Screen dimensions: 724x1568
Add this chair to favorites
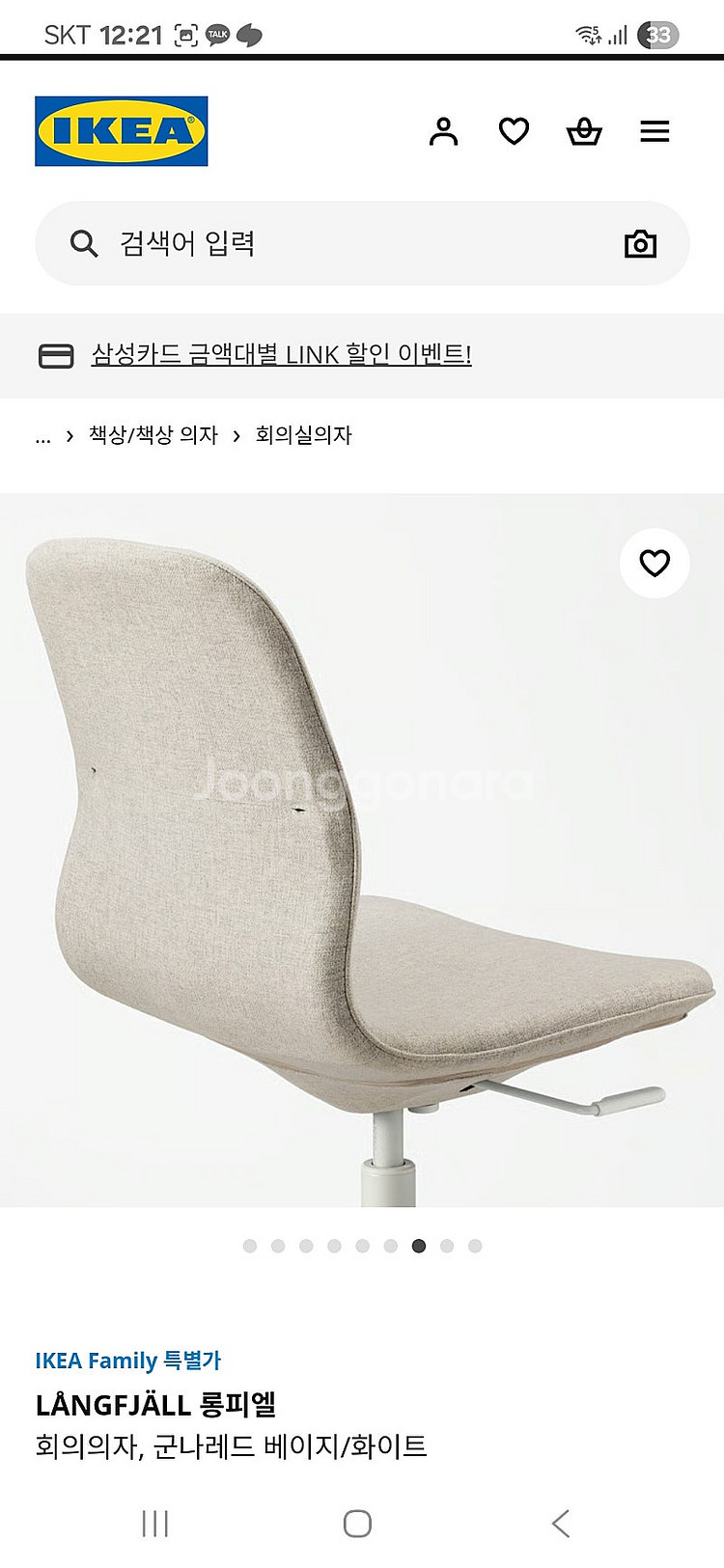tap(654, 563)
